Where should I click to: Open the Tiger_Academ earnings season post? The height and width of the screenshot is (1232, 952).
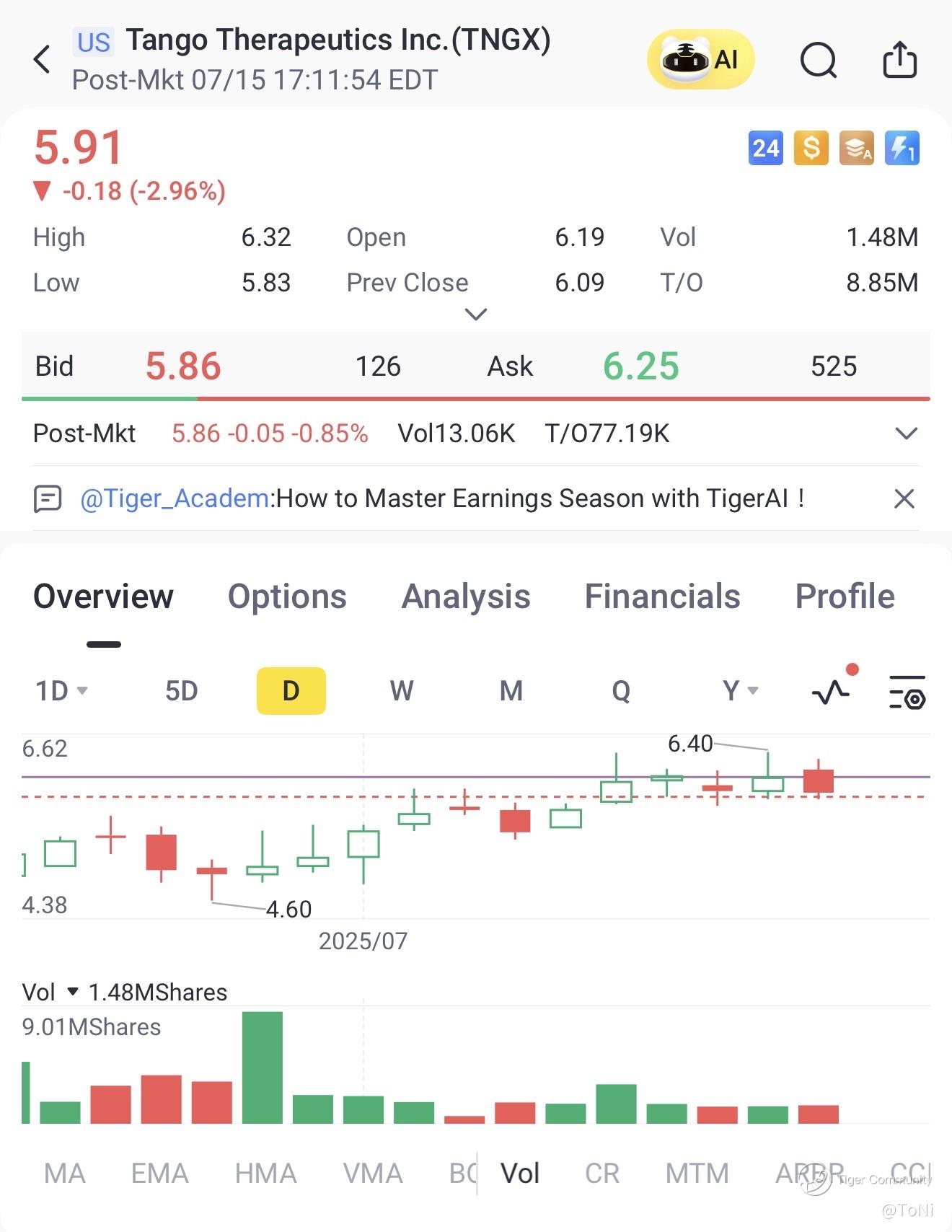click(442, 498)
